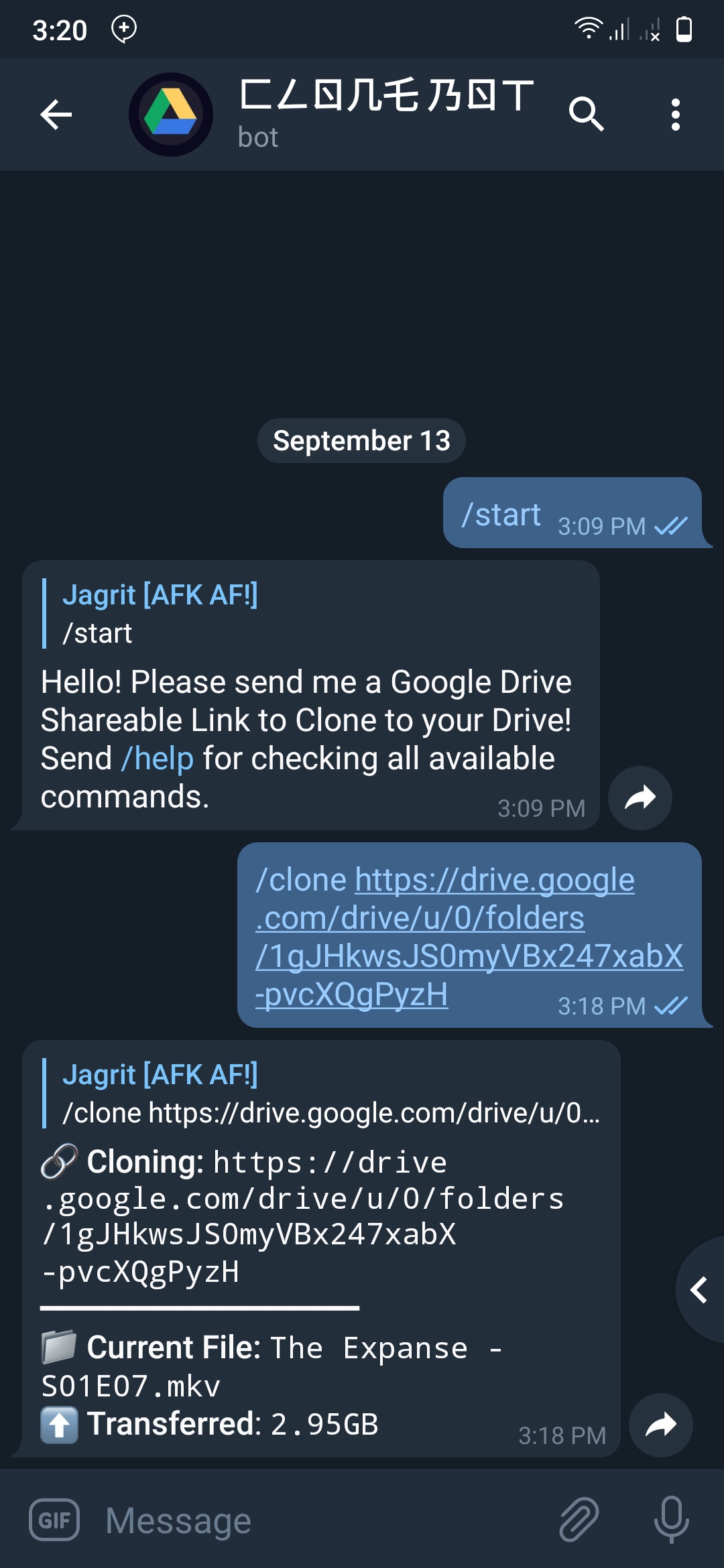This screenshot has height=1568, width=724.
Task: Tap the /clone command in sent message
Action: (x=301, y=880)
